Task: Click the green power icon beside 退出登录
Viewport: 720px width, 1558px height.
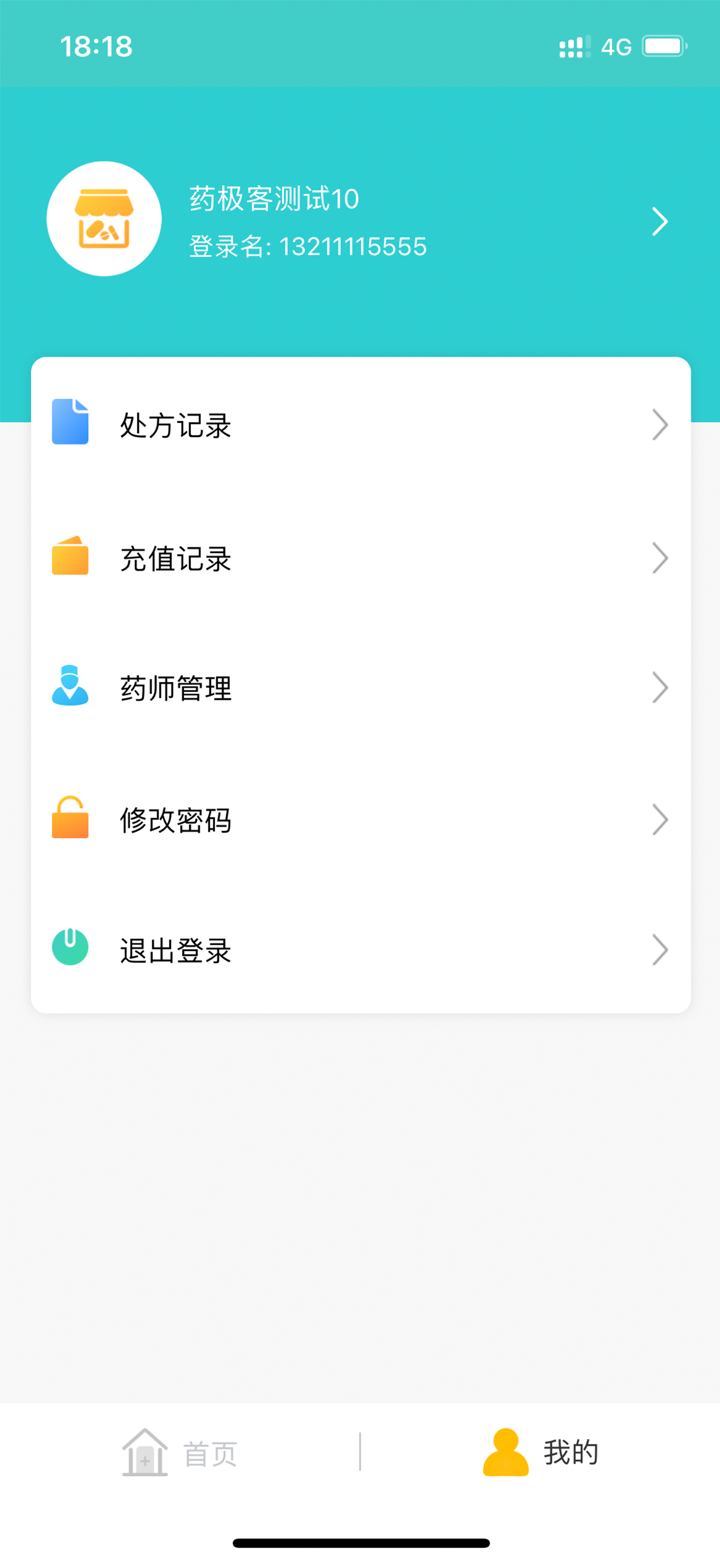Action: (x=69, y=948)
